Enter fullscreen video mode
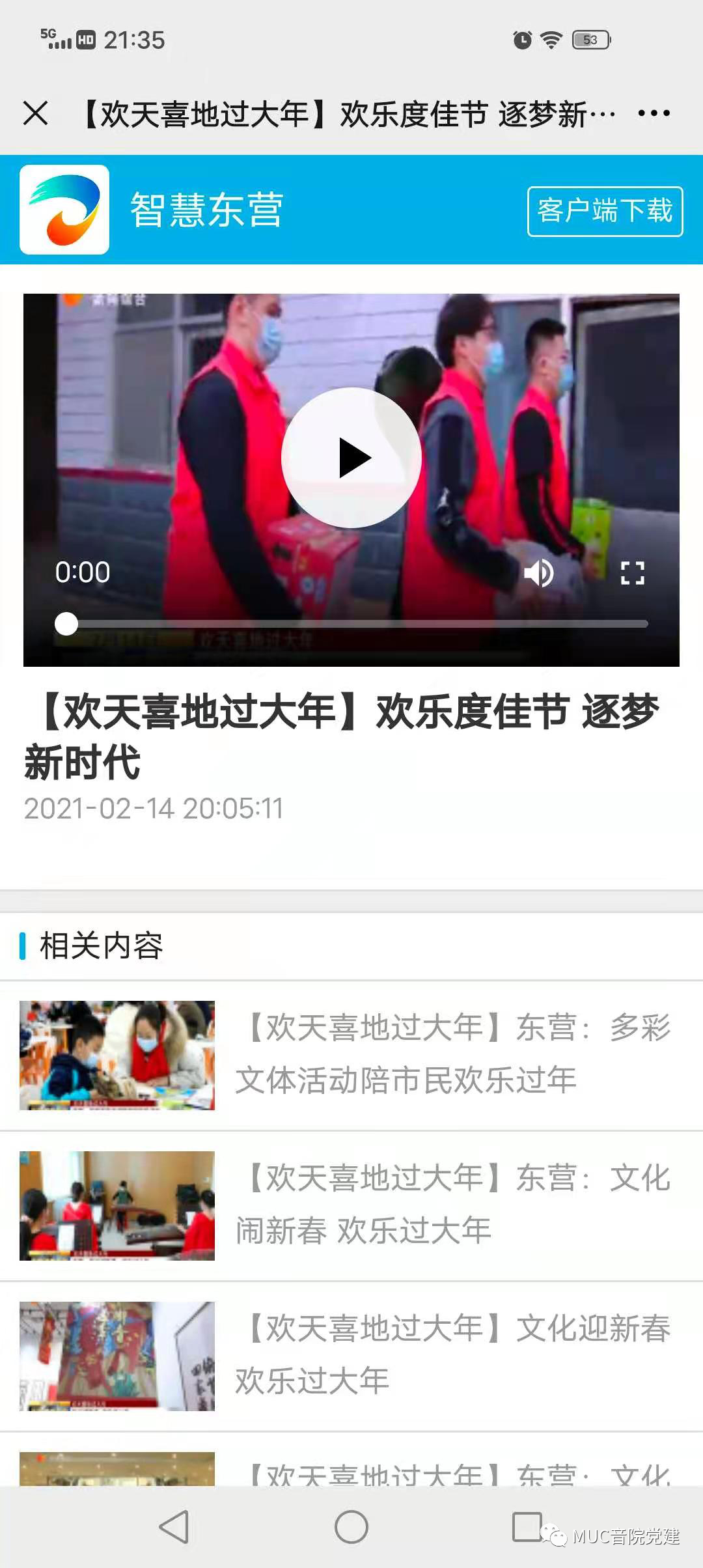Screen dimensions: 703x1568 coord(632,573)
